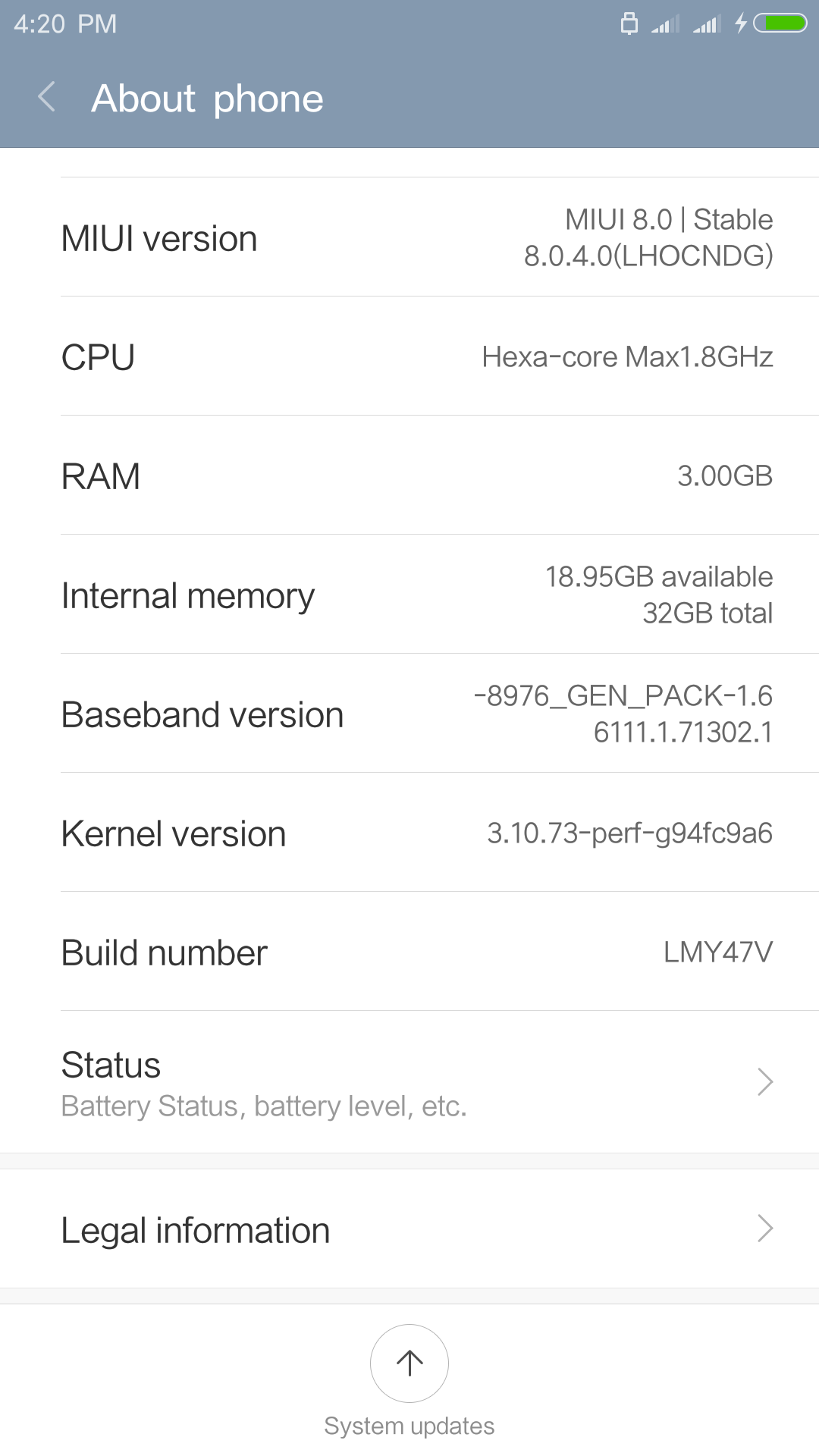Screen dimensions: 819x1456
Task: Tap the CPU row
Action: click(409, 356)
